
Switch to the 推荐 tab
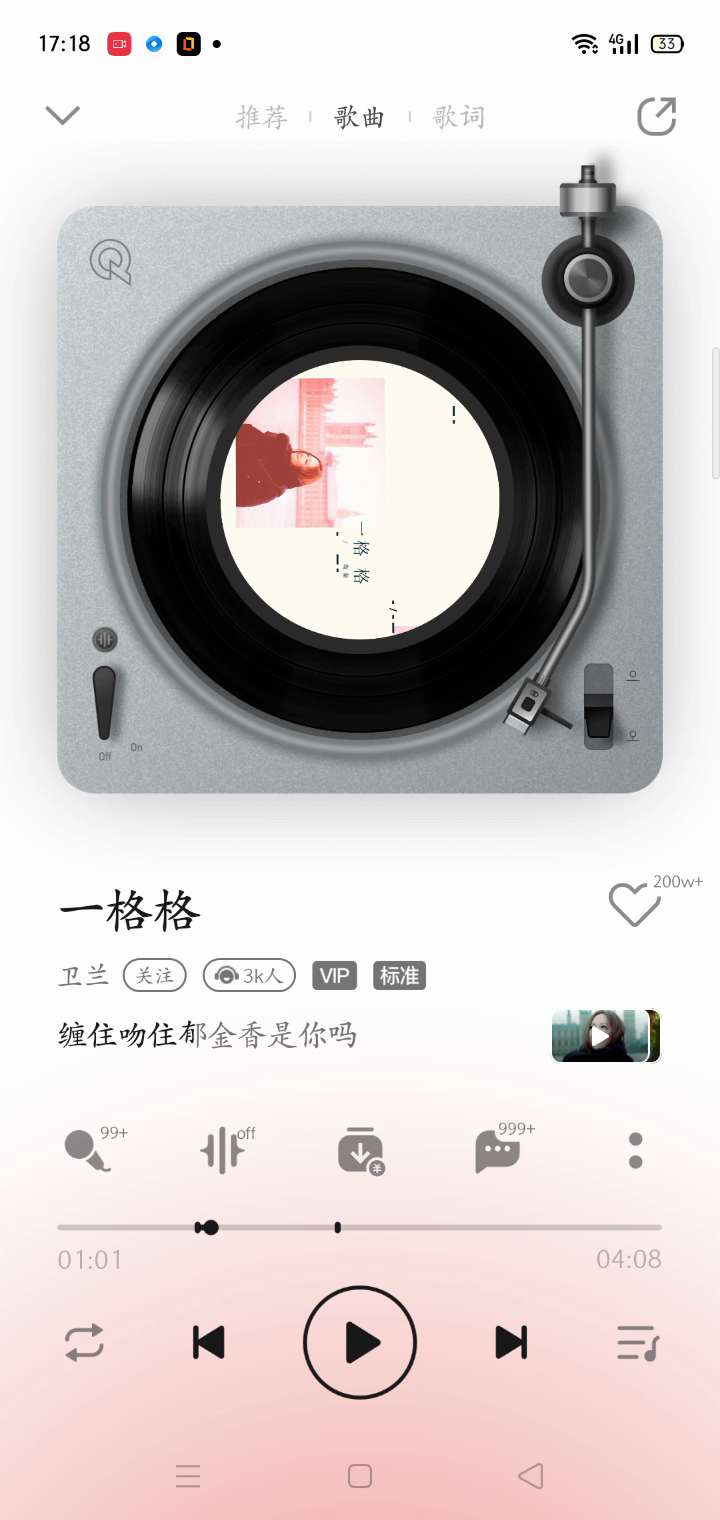pos(262,117)
